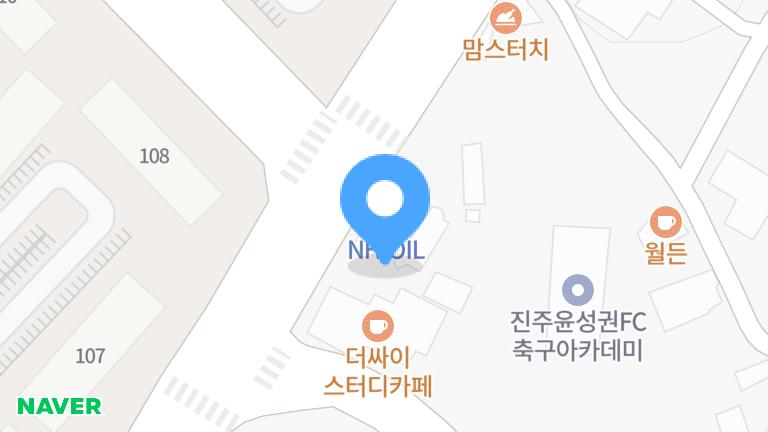
Task: Open the 맘스터치 restaurant marker
Action: 506,17
